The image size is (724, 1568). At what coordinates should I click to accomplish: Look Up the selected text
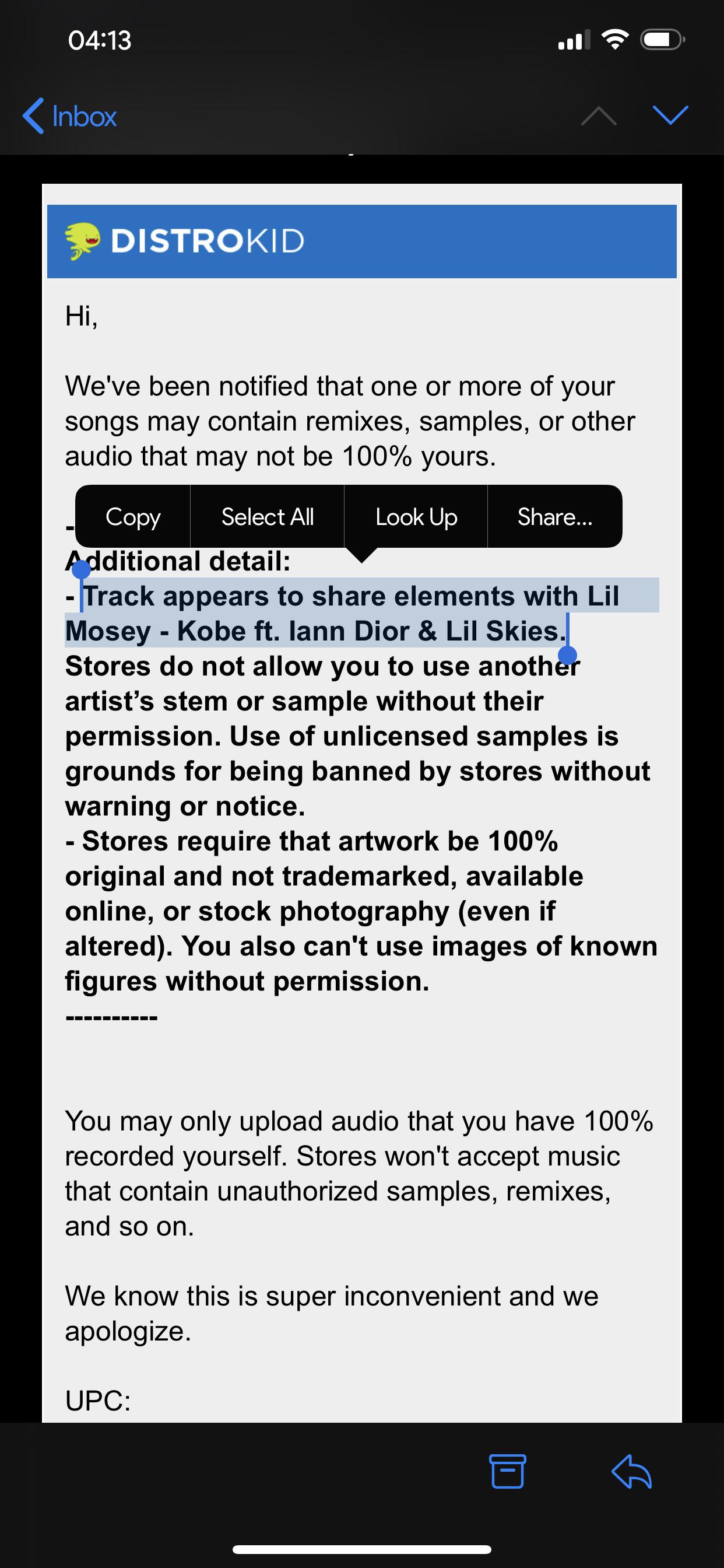tap(416, 517)
